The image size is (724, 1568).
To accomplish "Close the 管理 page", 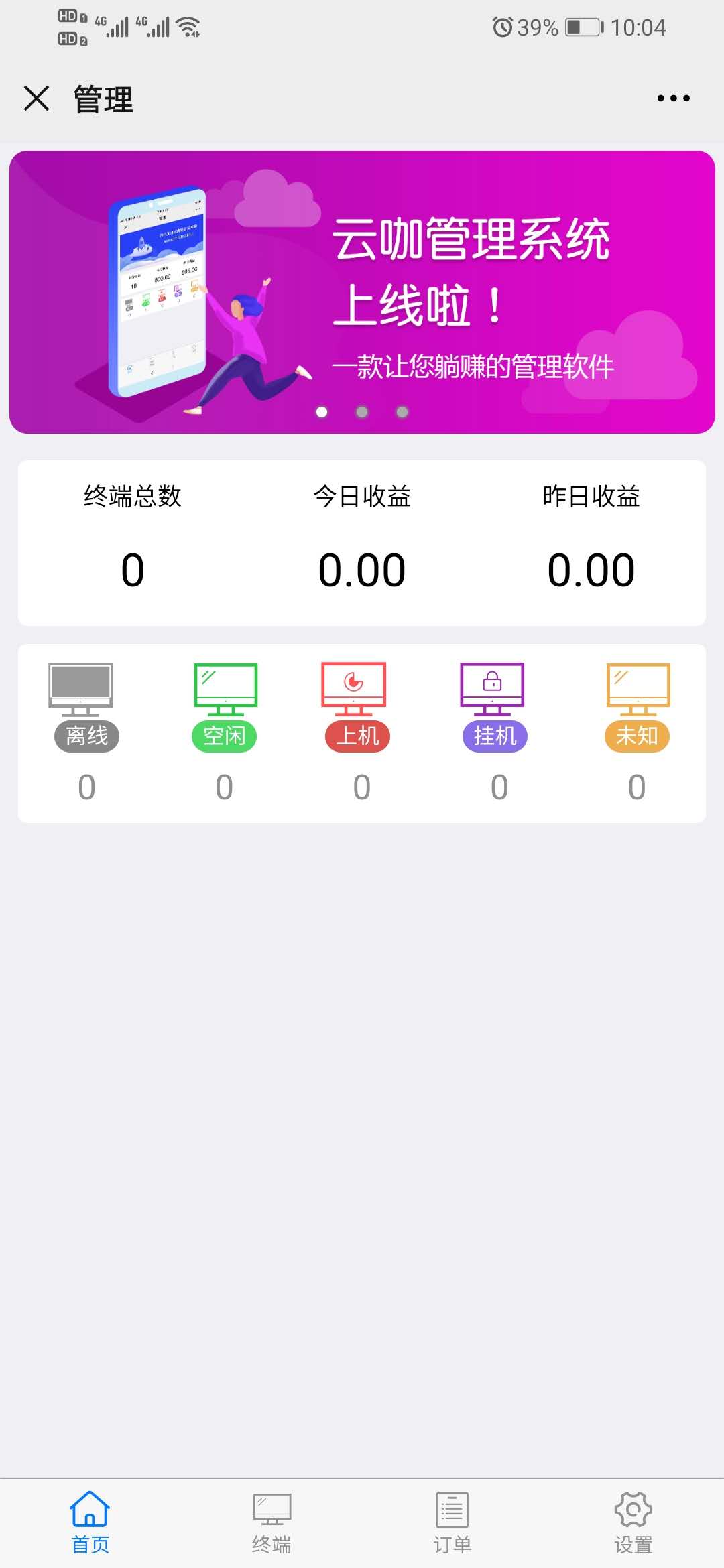I will point(36,99).
